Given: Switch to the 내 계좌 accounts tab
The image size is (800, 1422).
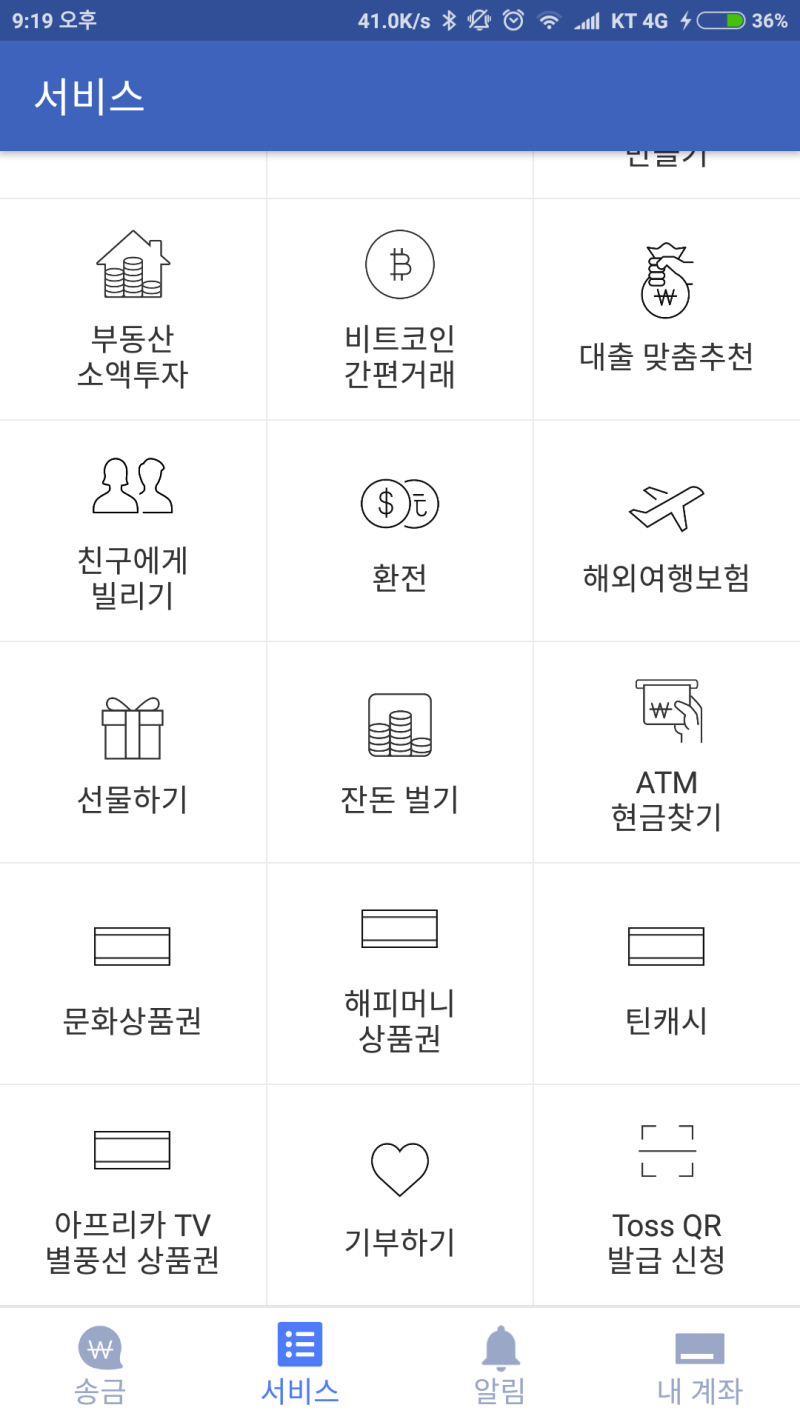Looking at the screenshot, I should 699,1360.
